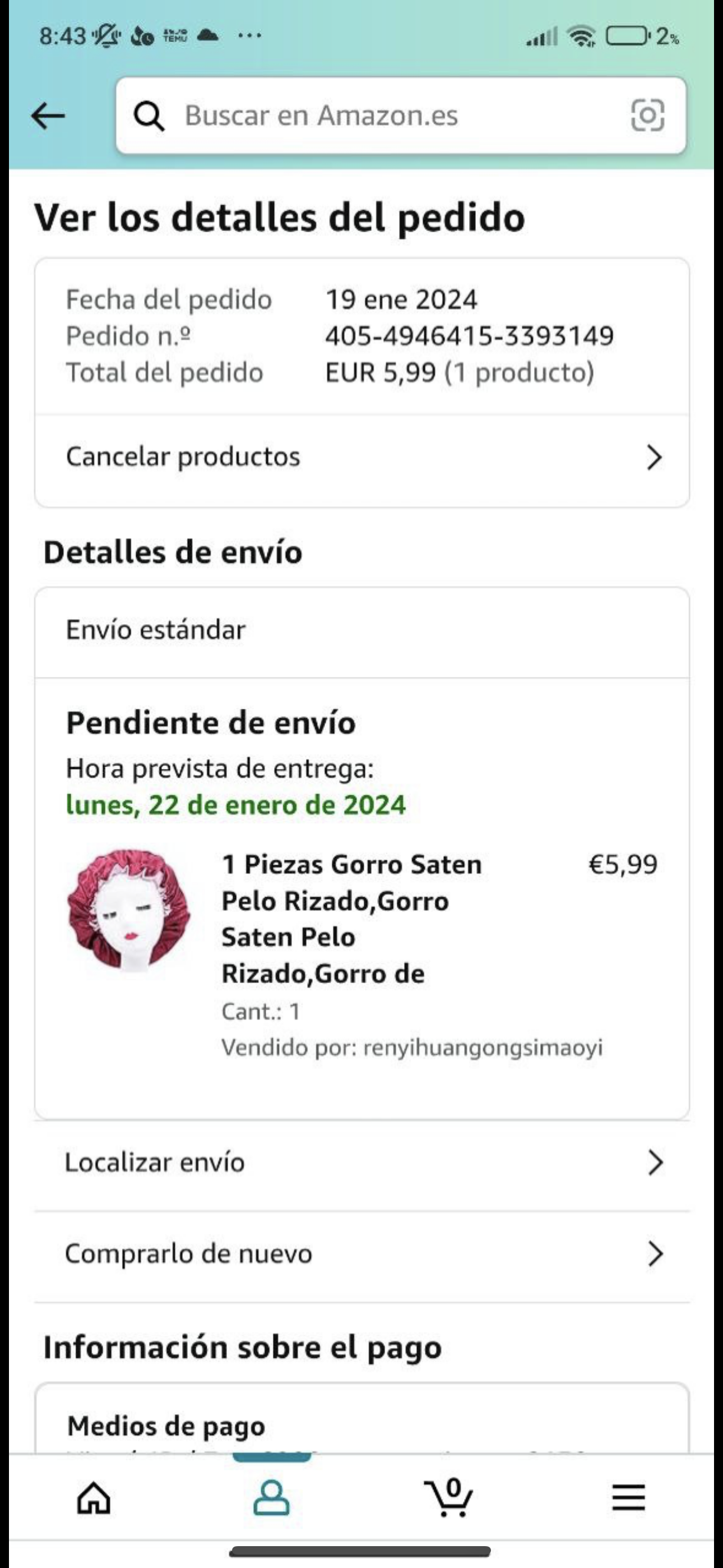
Task: Switch to the account profile tab
Action: click(x=271, y=1498)
